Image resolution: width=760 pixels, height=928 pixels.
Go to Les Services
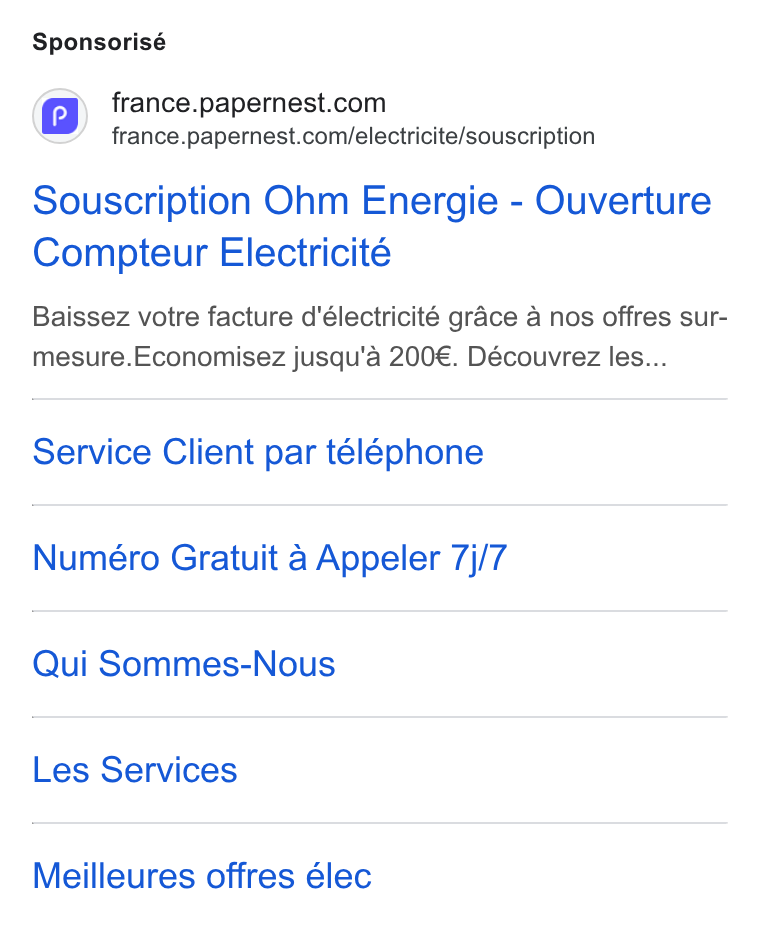click(x=135, y=770)
